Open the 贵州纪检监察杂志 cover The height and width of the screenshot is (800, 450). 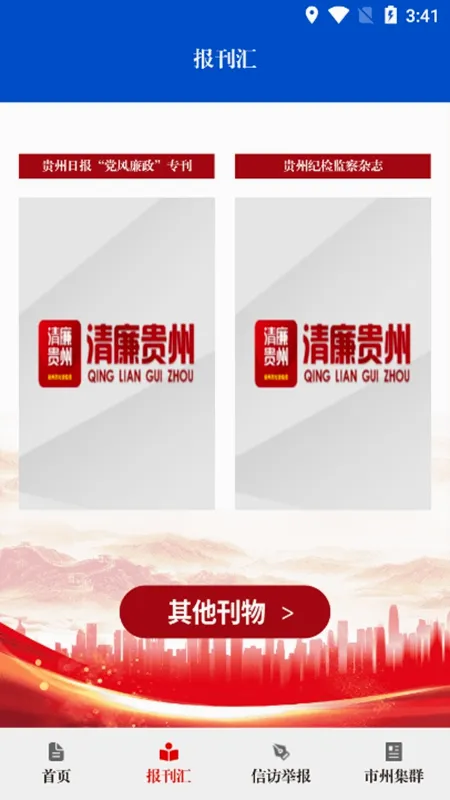[x=333, y=353]
